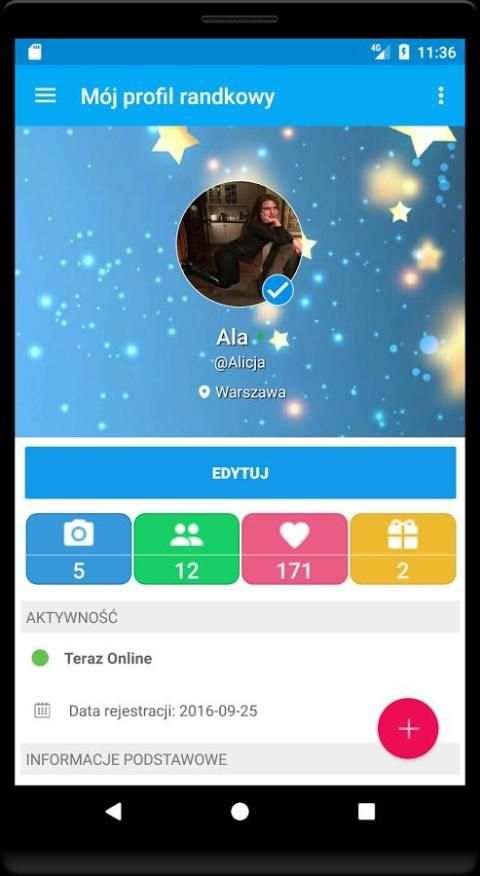Tap the red plus floating button
The image size is (480, 876).
click(x=408, y=729)
